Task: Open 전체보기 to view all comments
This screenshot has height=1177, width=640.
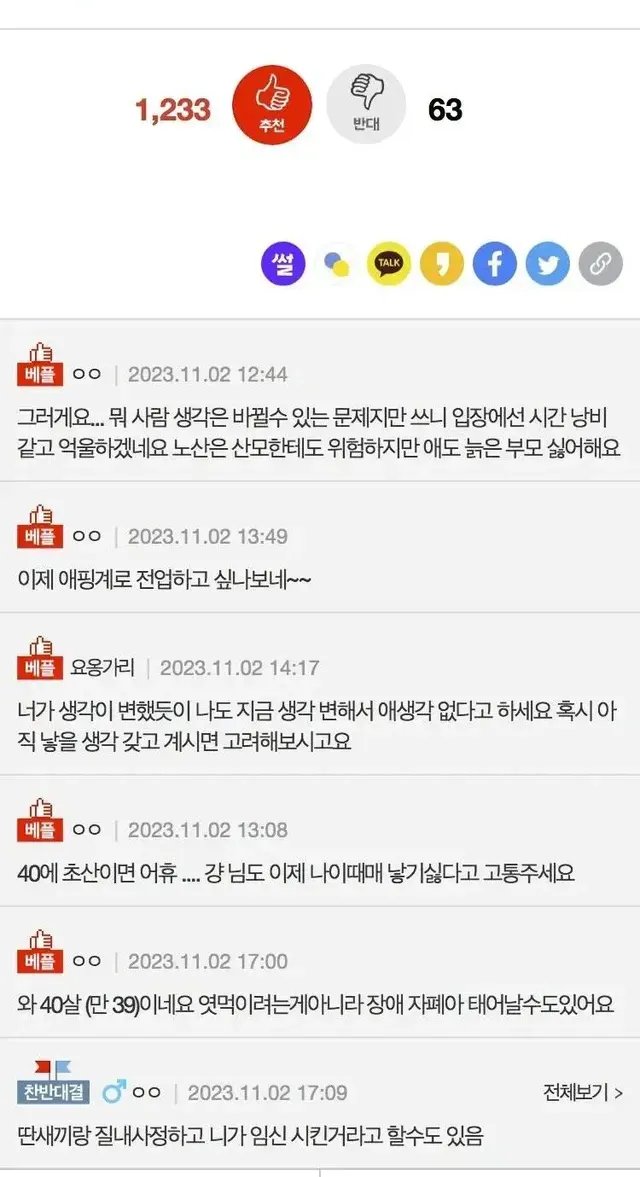Action: tap(583, 1092)
